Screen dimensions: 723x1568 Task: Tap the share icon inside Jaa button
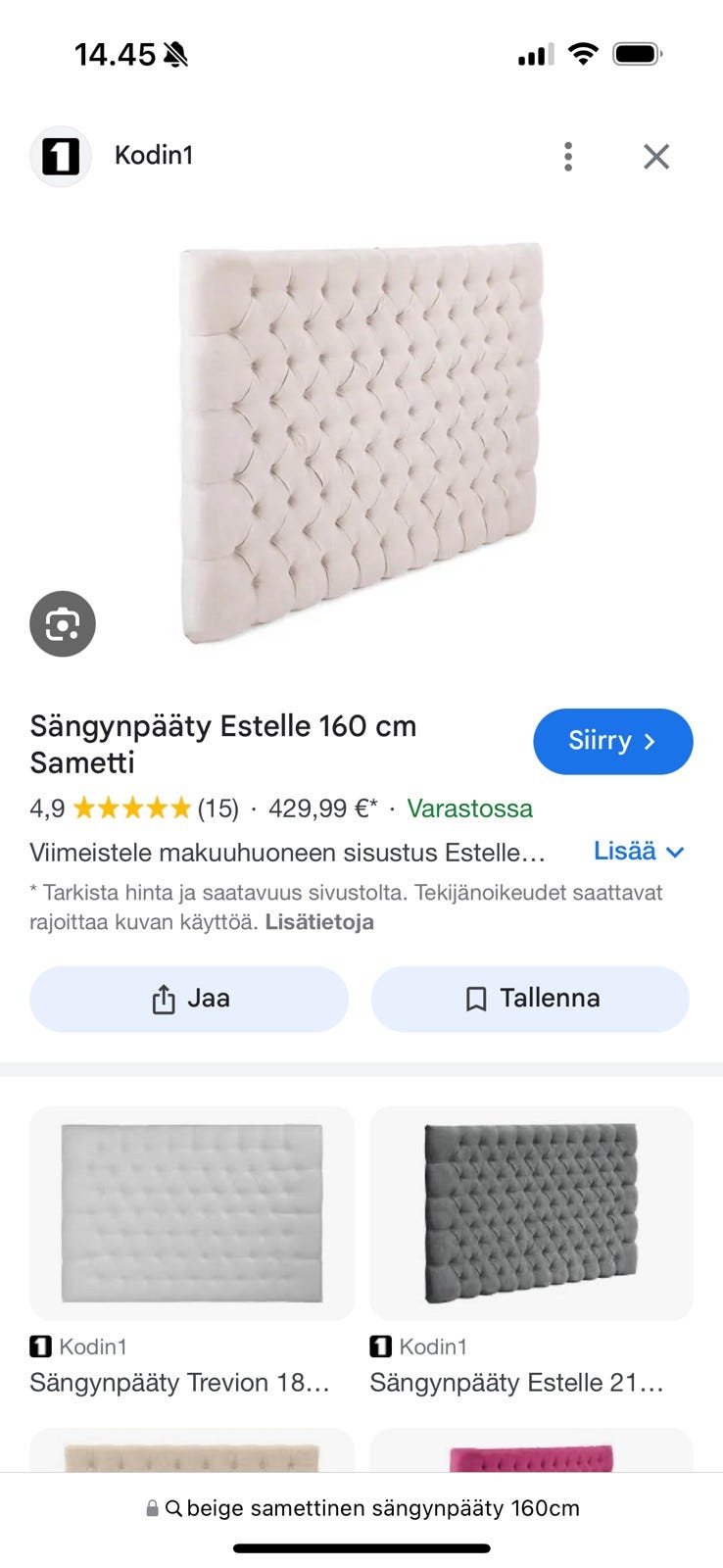[x=163, y=999]
